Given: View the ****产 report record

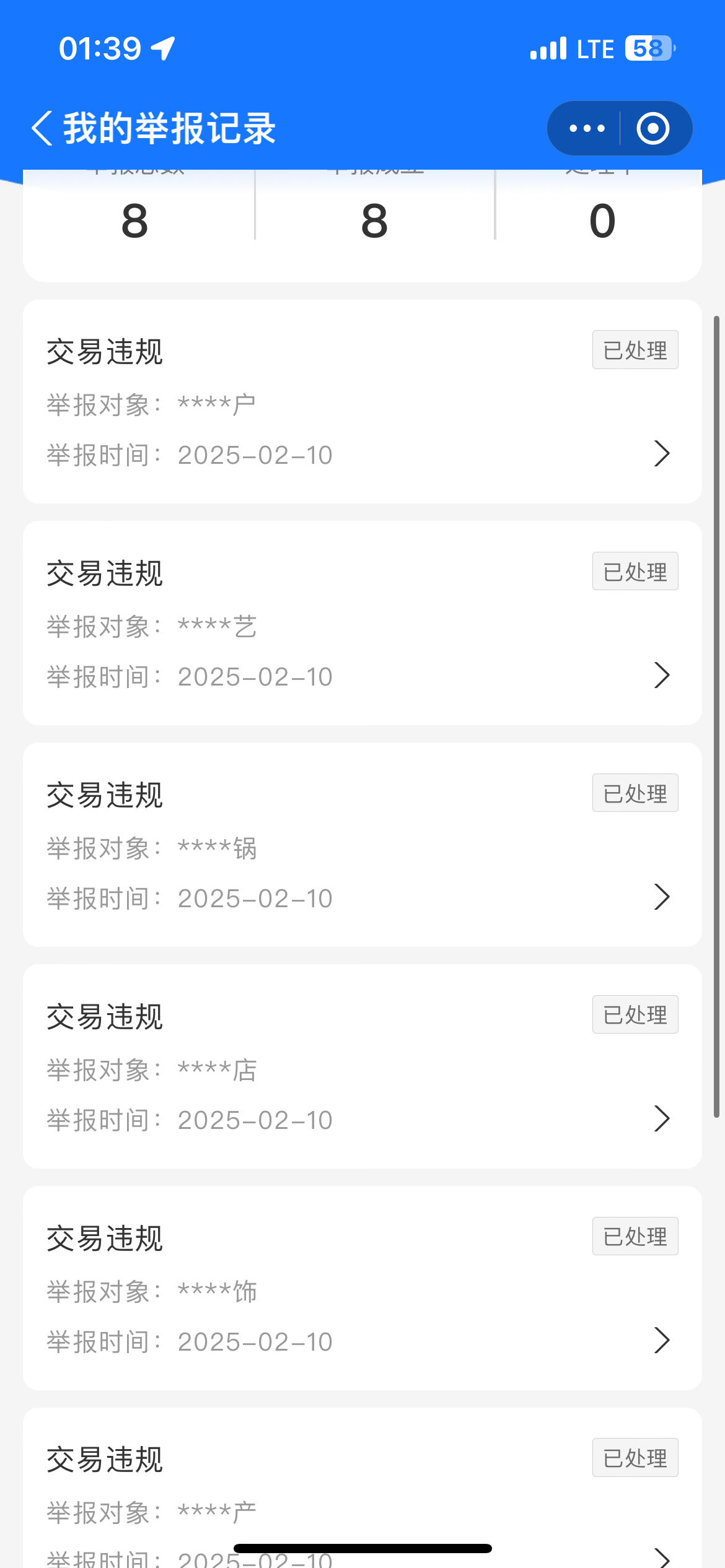Looking at the screenshot, I should tap(362, 1499).
